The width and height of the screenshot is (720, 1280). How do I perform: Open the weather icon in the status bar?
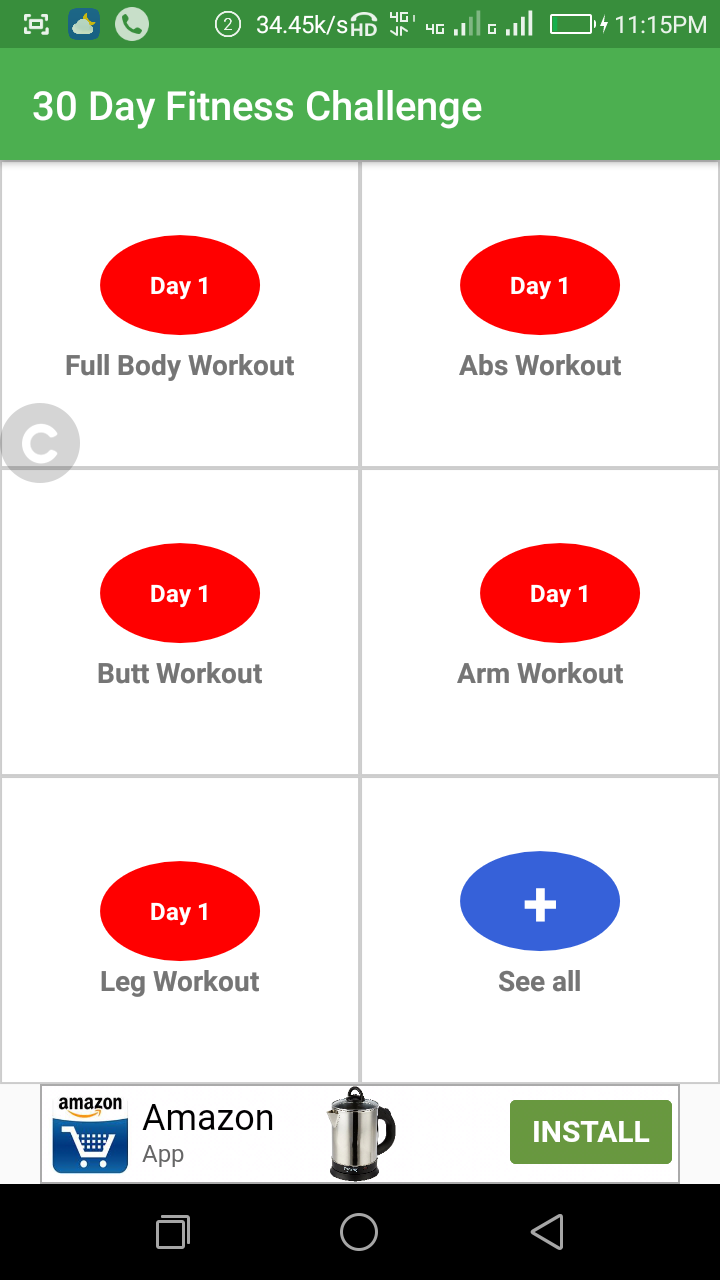[82, 22]
